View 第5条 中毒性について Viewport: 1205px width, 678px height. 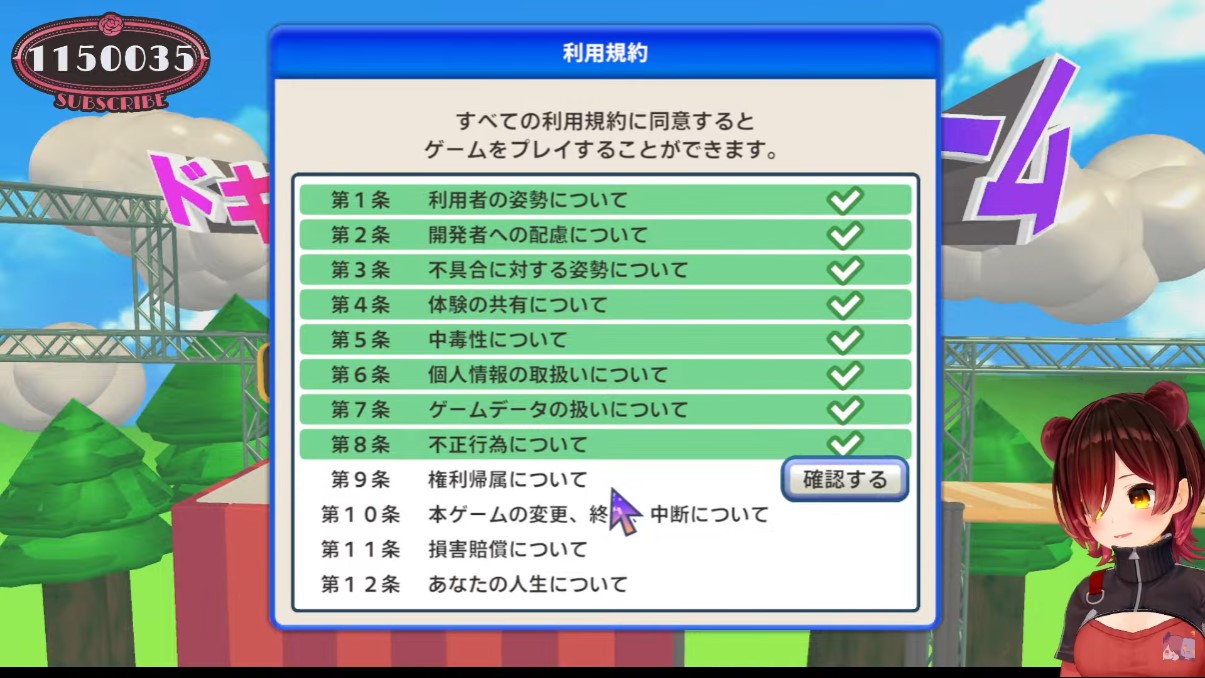pyautogui.click(x=605, y=339)
